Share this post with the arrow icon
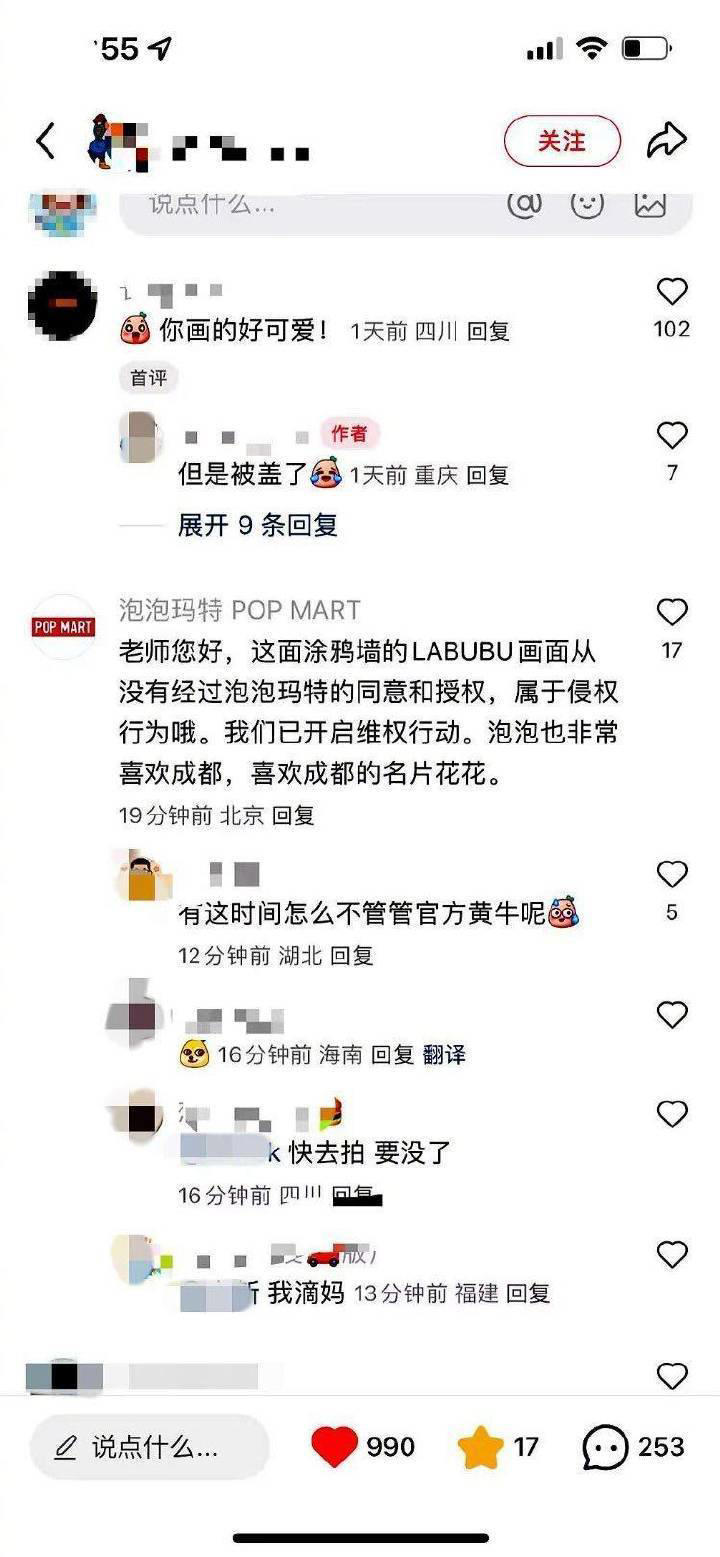 click(666, 141)
